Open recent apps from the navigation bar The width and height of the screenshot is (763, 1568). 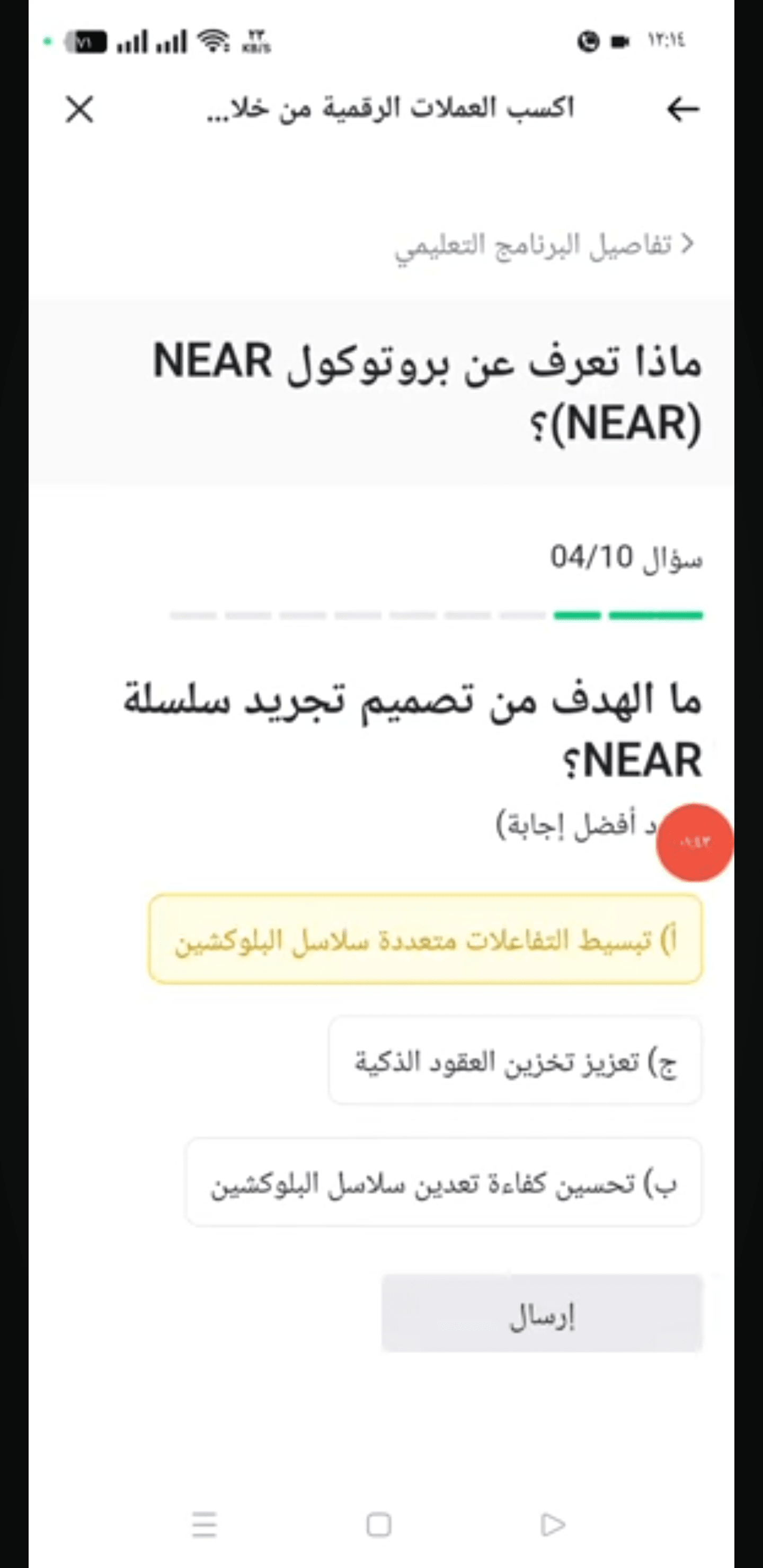(205, 1525)
